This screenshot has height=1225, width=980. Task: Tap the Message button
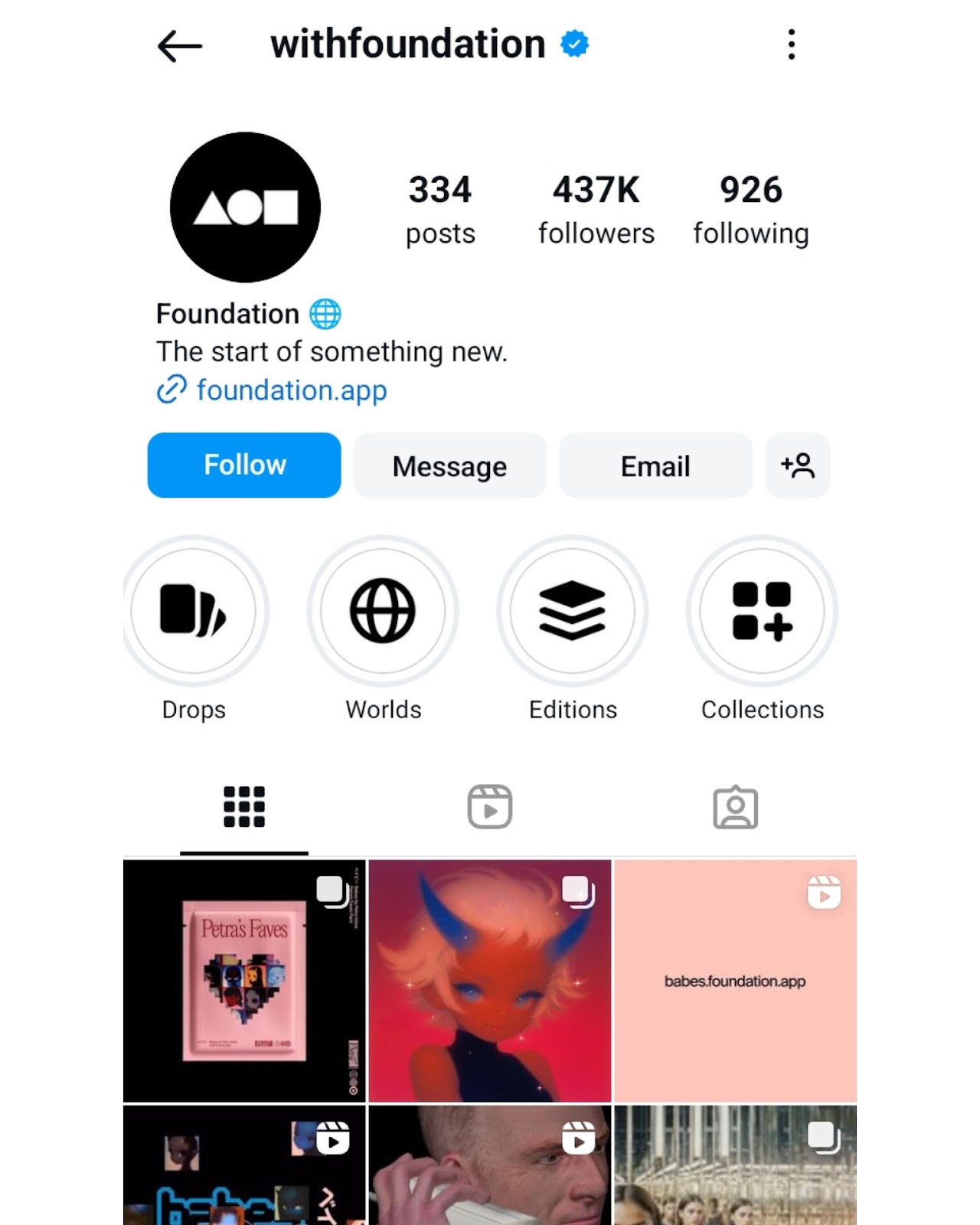(449, 465)
